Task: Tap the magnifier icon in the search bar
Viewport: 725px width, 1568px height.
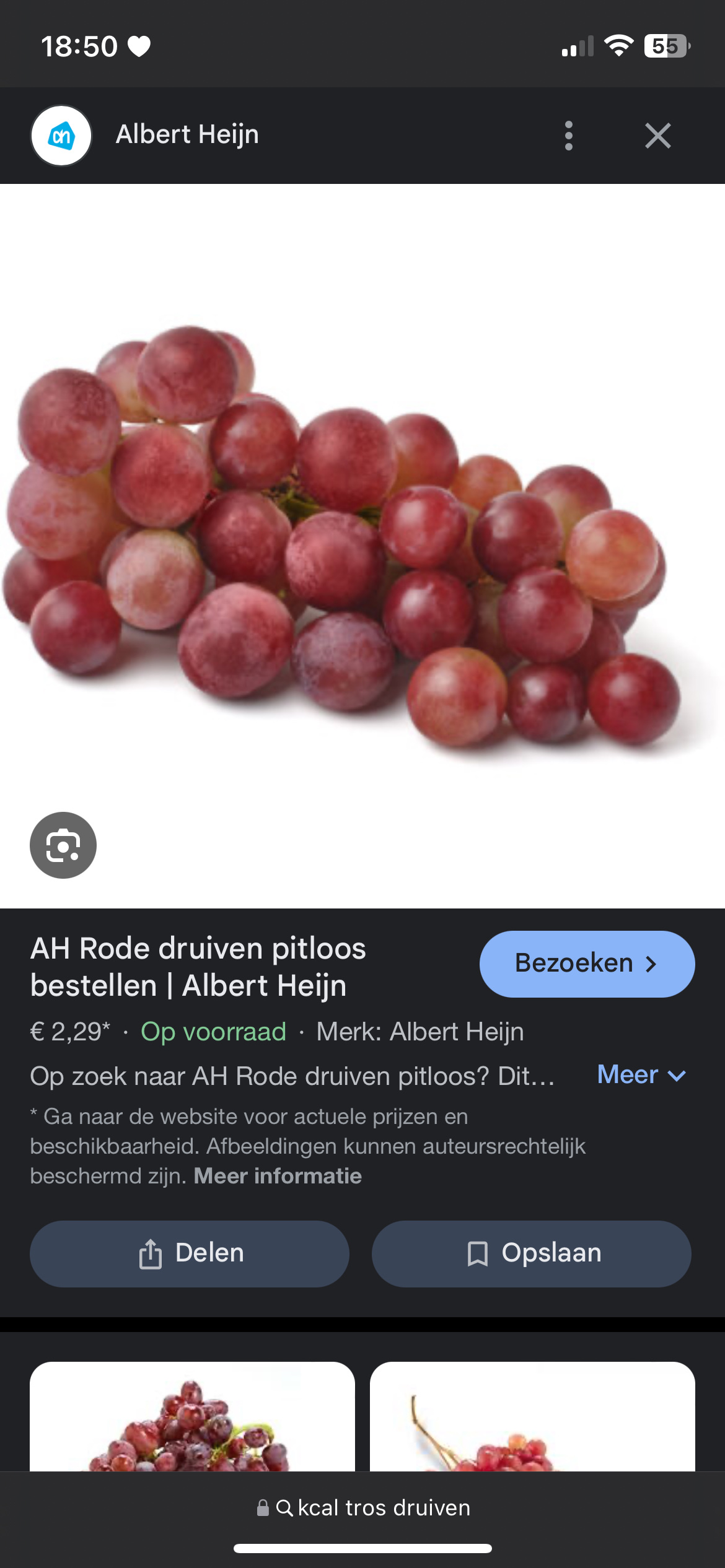Action: [287, 1507]
